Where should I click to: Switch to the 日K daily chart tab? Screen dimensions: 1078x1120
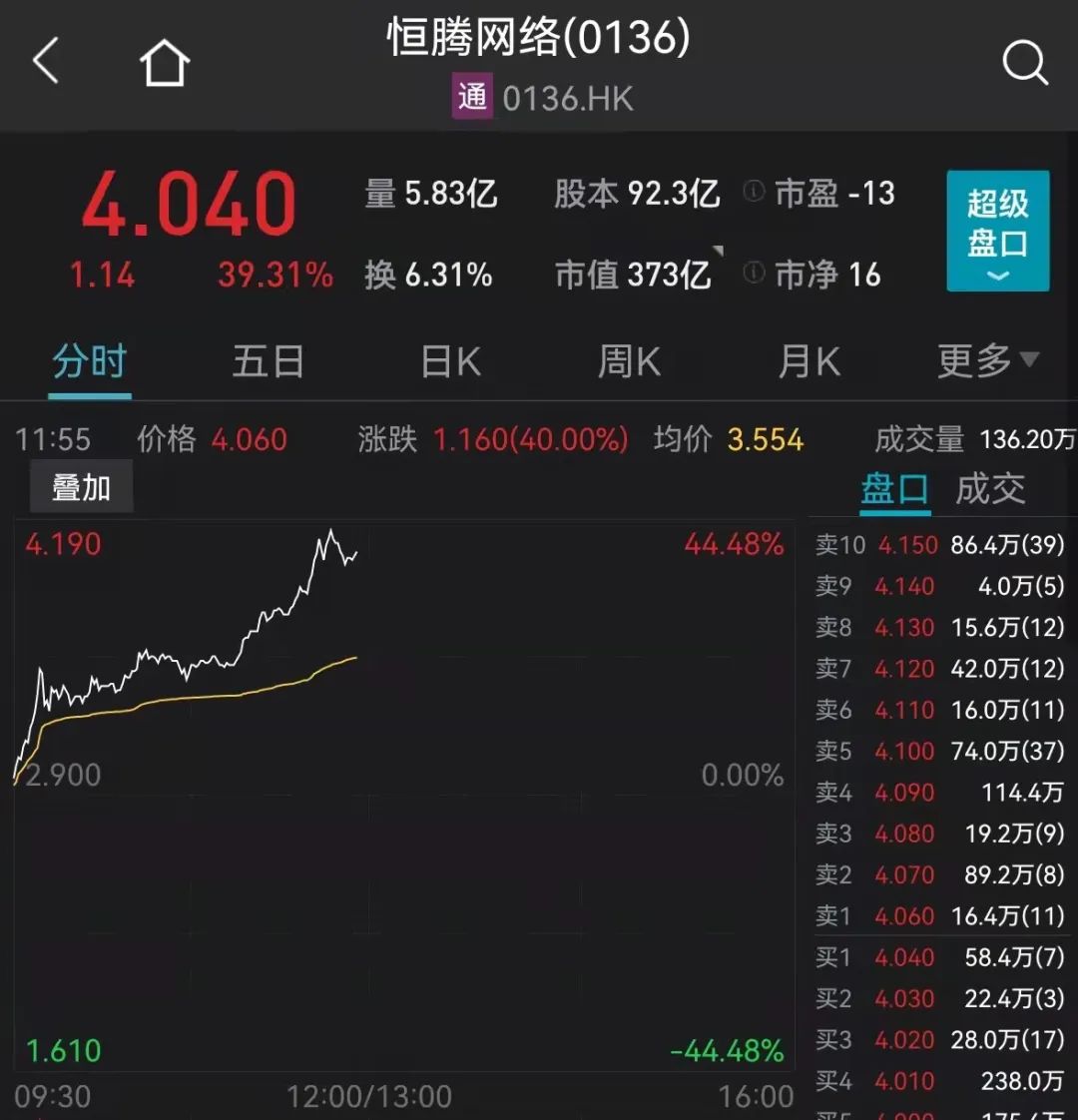[x=450, y=362]
